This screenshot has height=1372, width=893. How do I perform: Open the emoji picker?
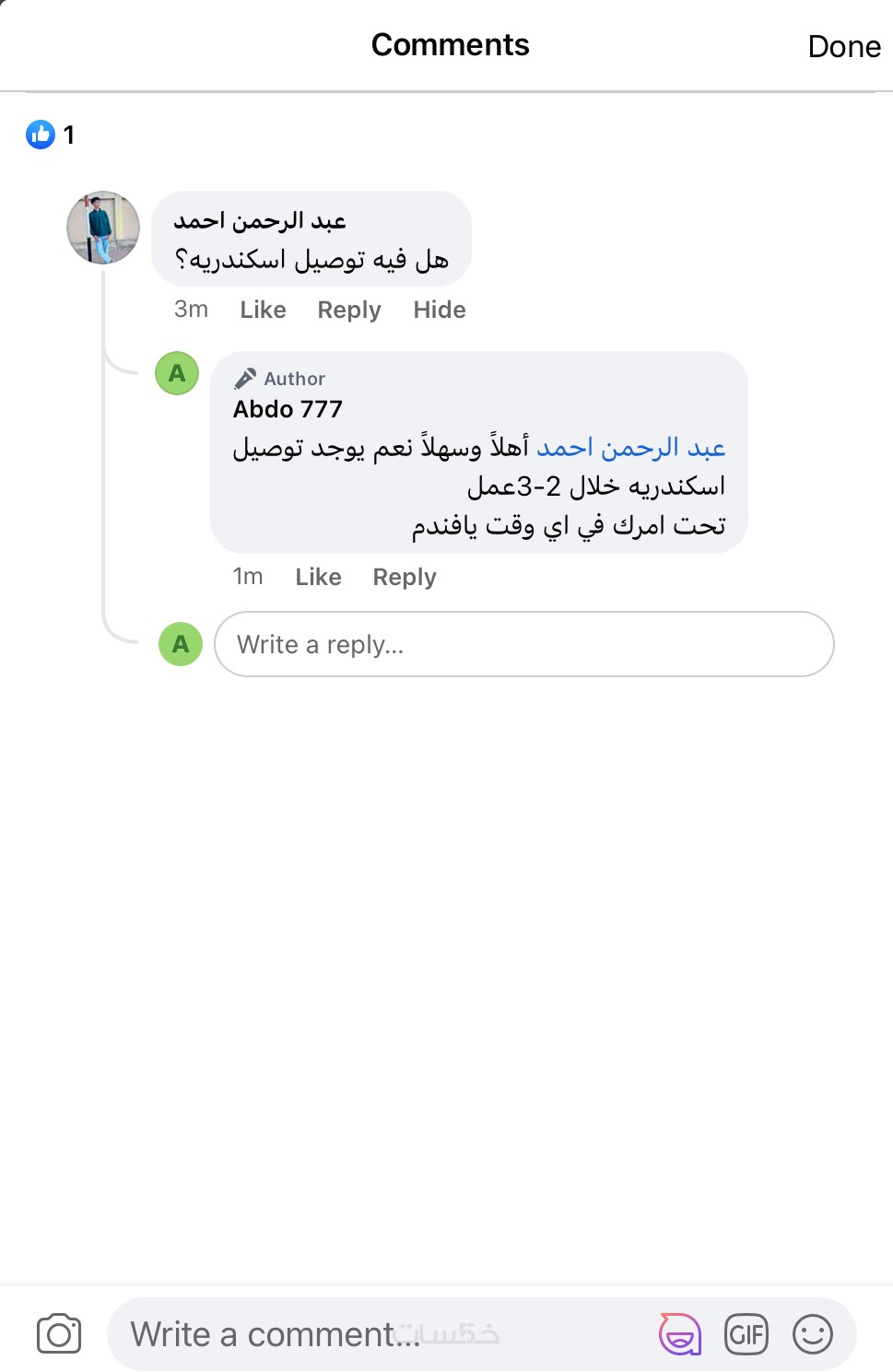(813, 1334)
